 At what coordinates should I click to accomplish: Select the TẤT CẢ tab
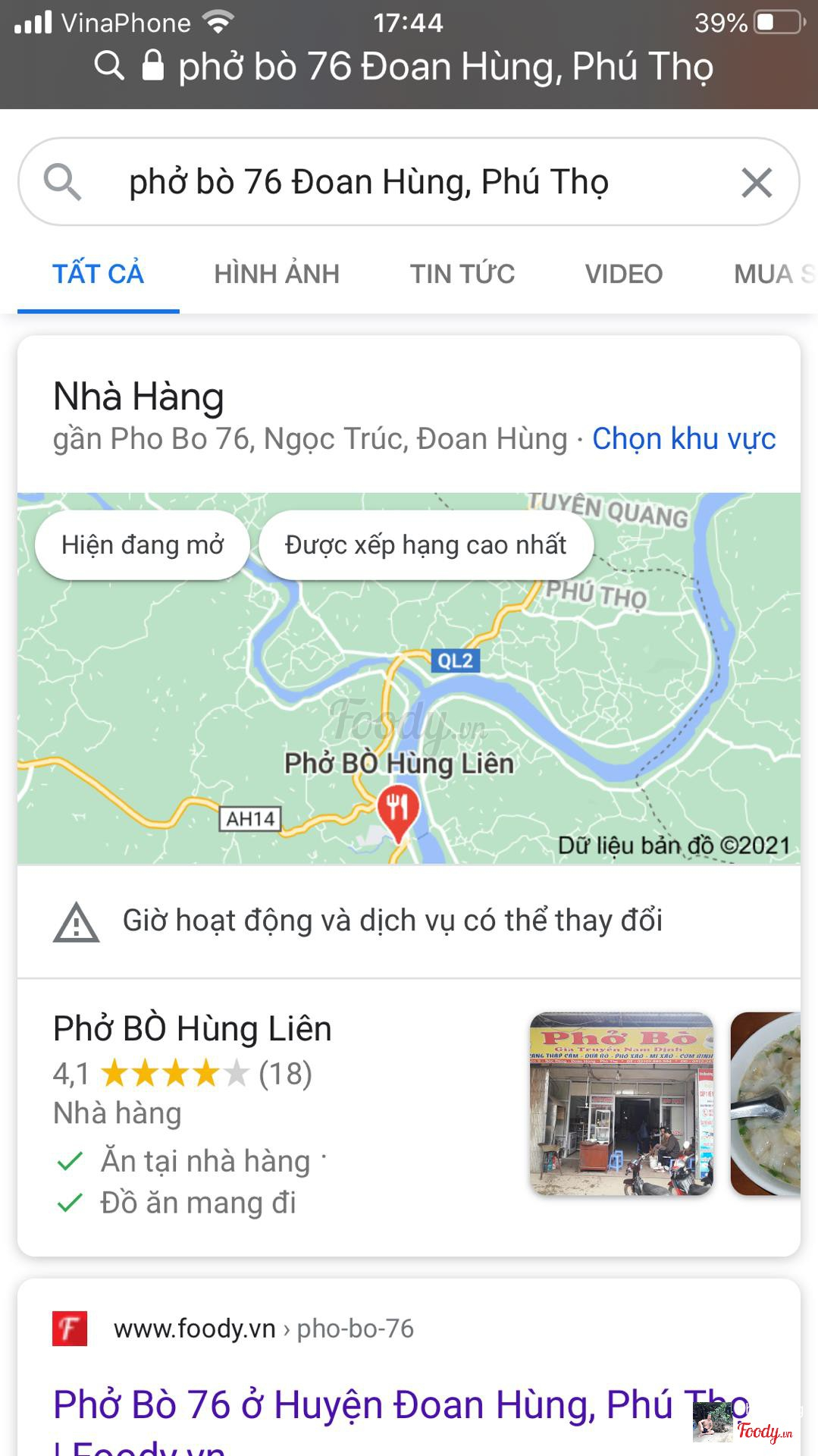click(x=99, y=274)
